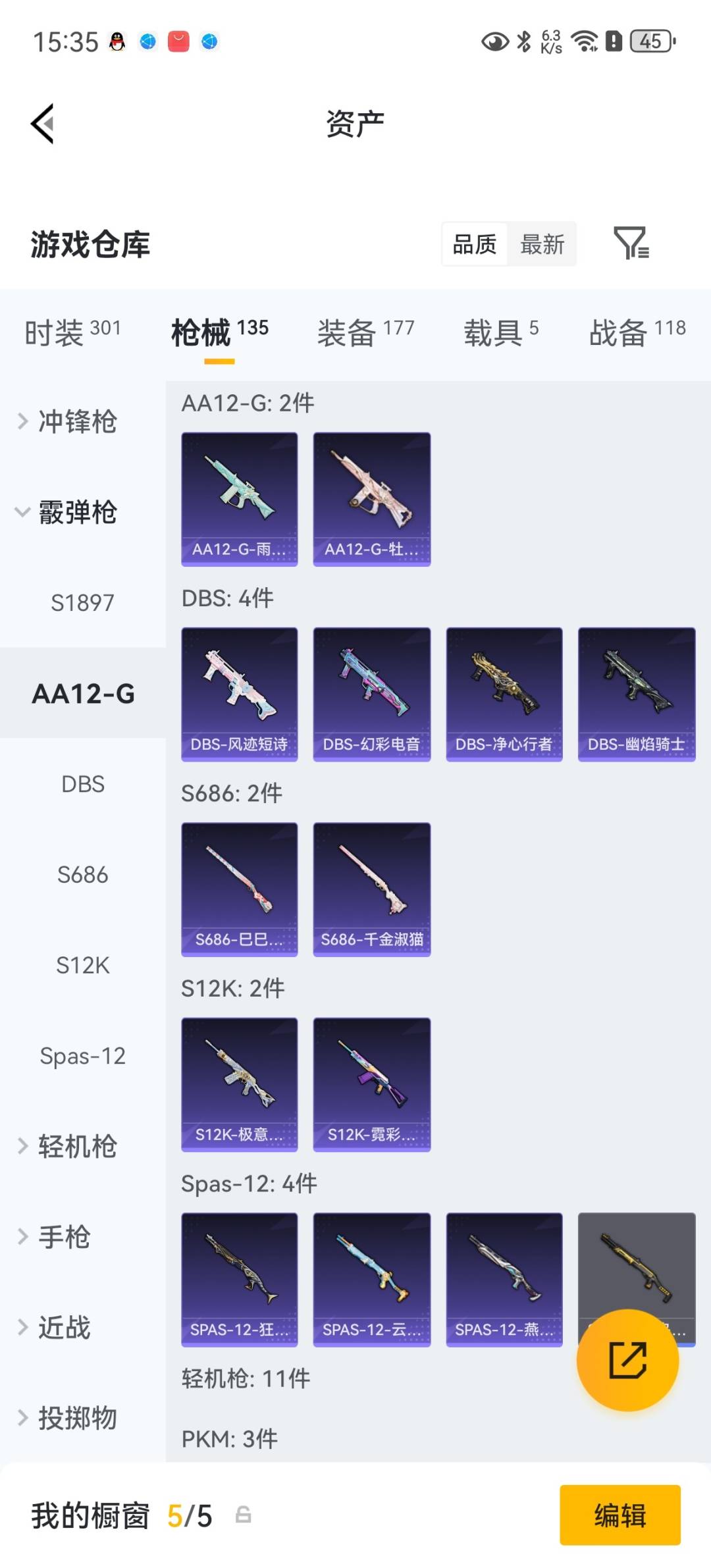Switch sorting to 品质

pos(475,244)
